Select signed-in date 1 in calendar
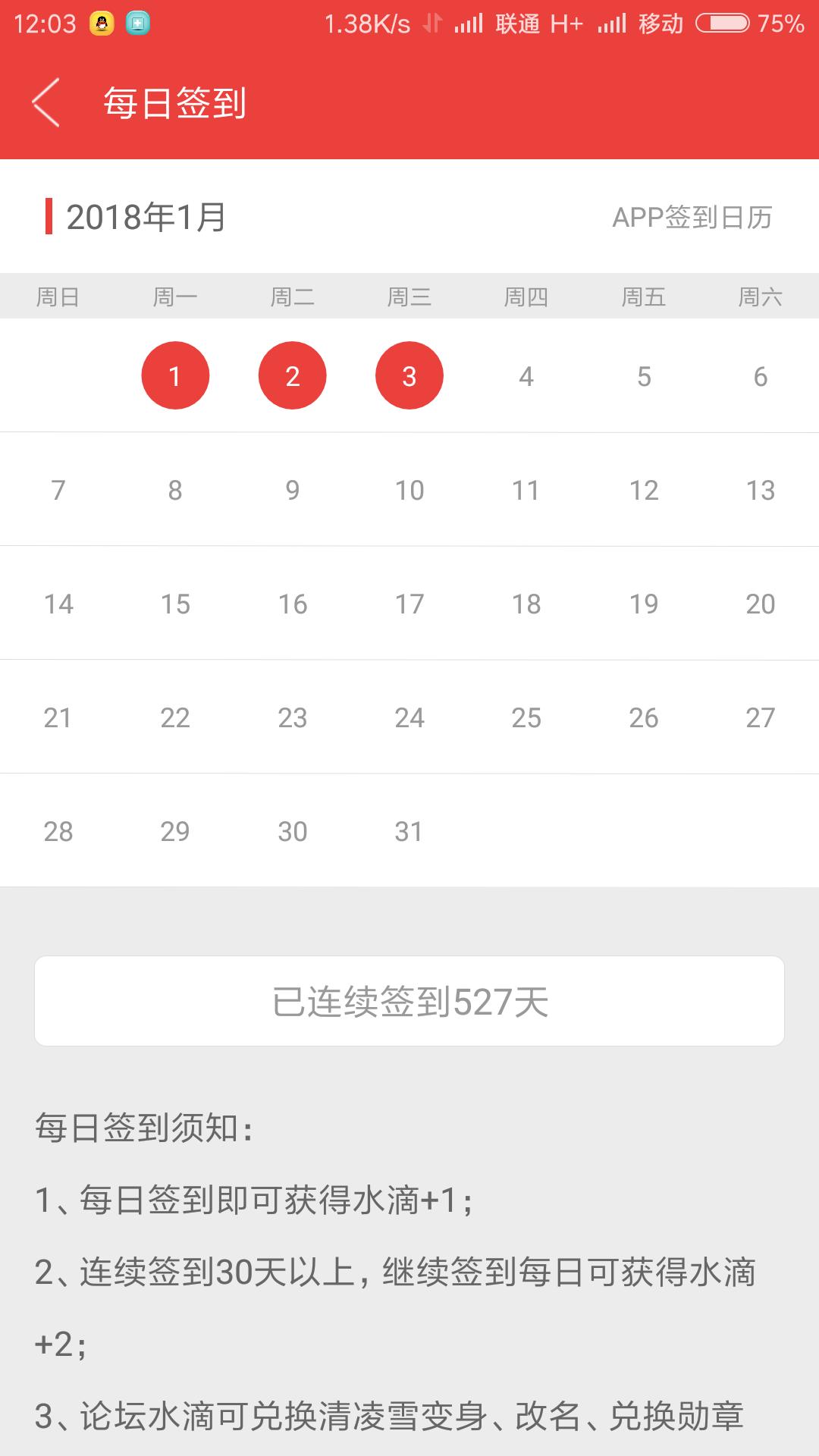This screenshot has height=1456, width=819. click(x=175, y=375)
